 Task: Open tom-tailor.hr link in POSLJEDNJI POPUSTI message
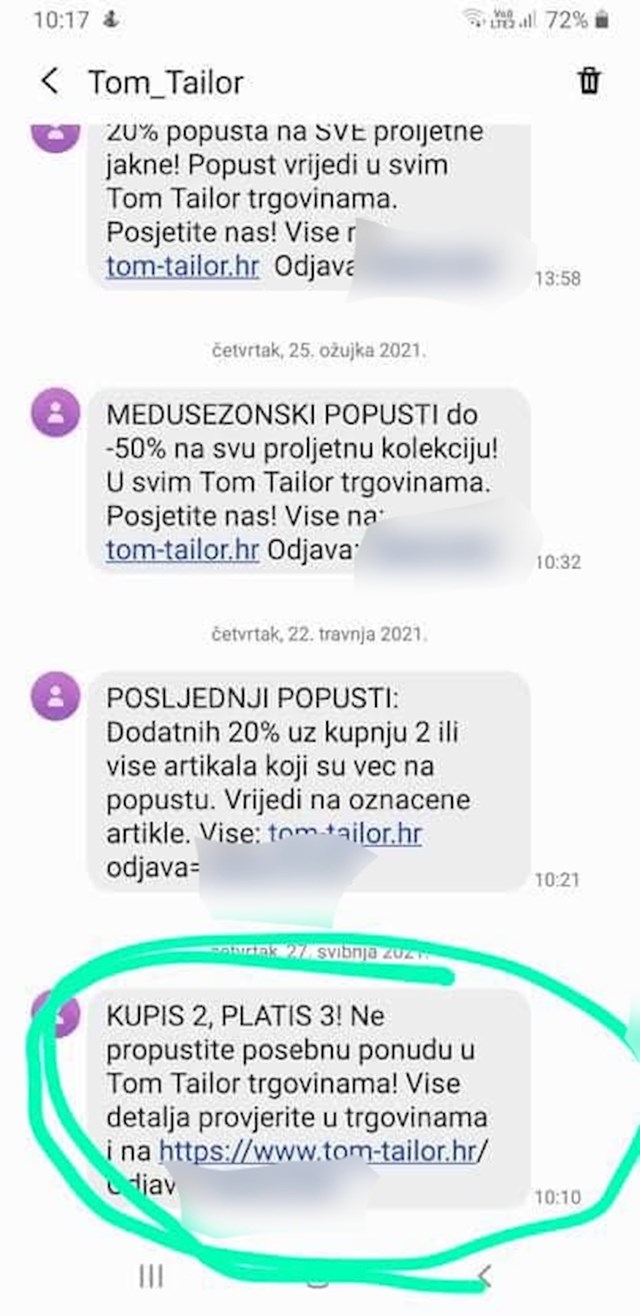(x=345, y=834)
